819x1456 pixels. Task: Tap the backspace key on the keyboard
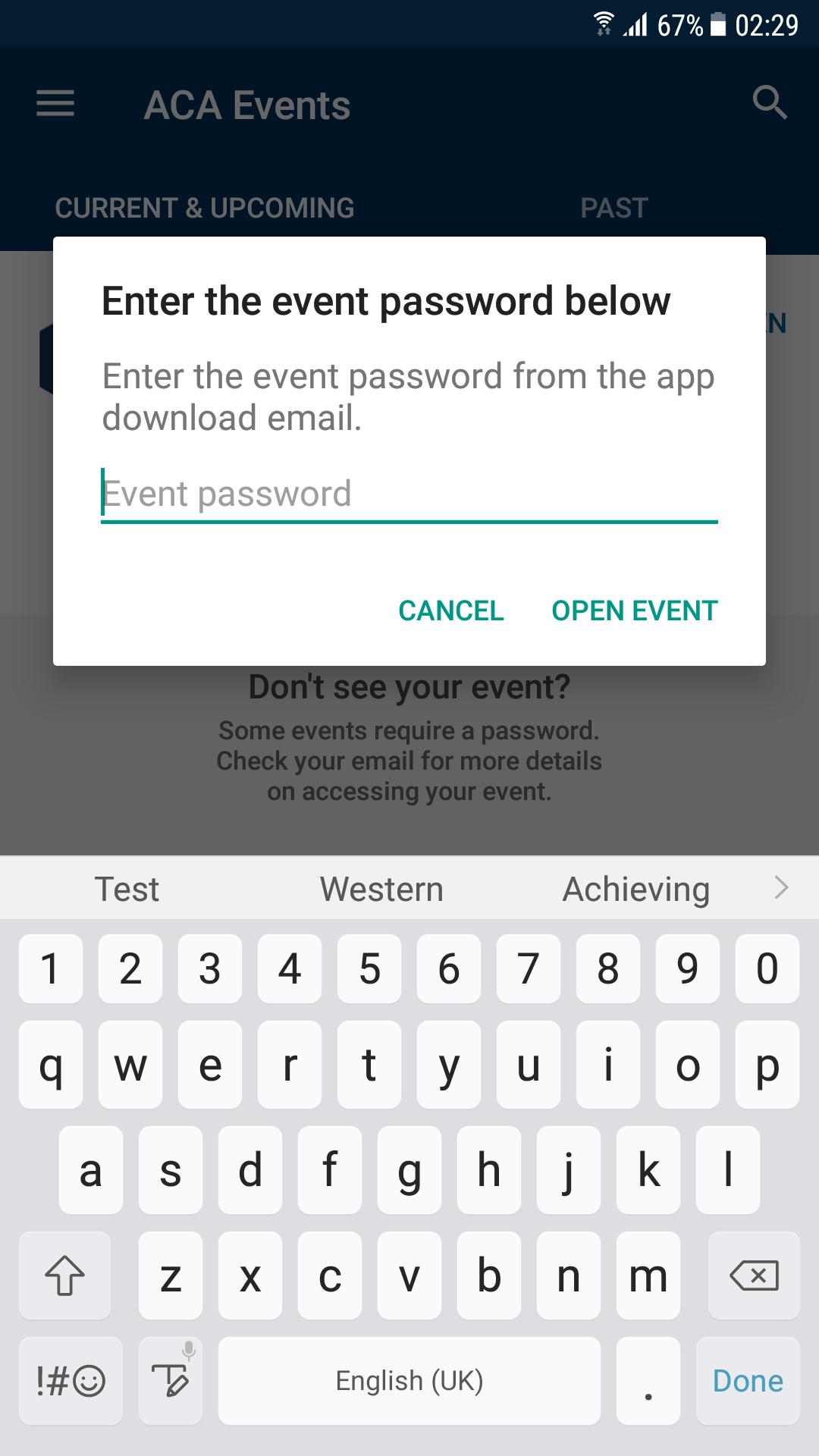point(752,1276)
